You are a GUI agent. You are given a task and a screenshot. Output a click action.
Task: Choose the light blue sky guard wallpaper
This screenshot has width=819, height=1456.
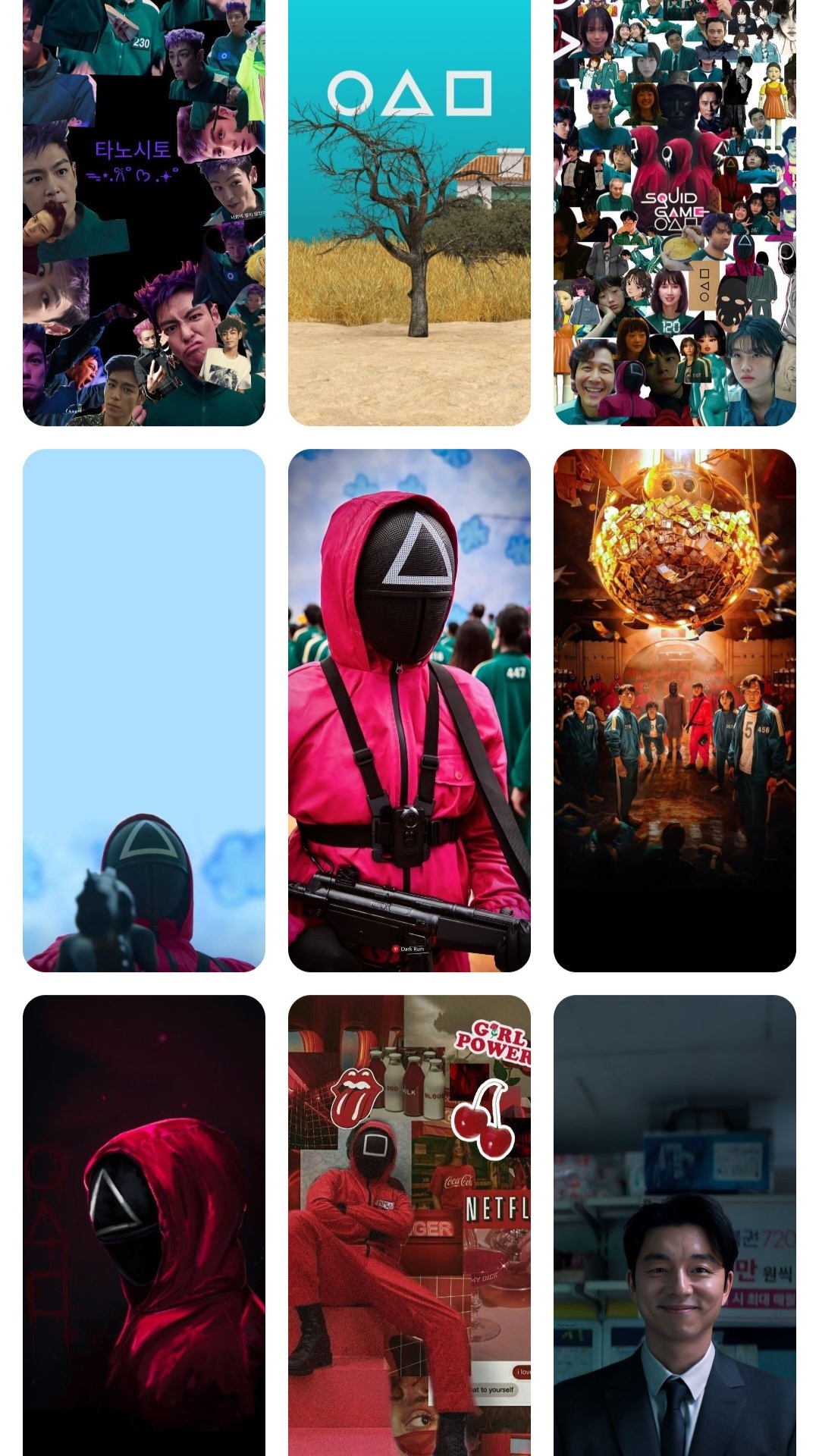144,711
